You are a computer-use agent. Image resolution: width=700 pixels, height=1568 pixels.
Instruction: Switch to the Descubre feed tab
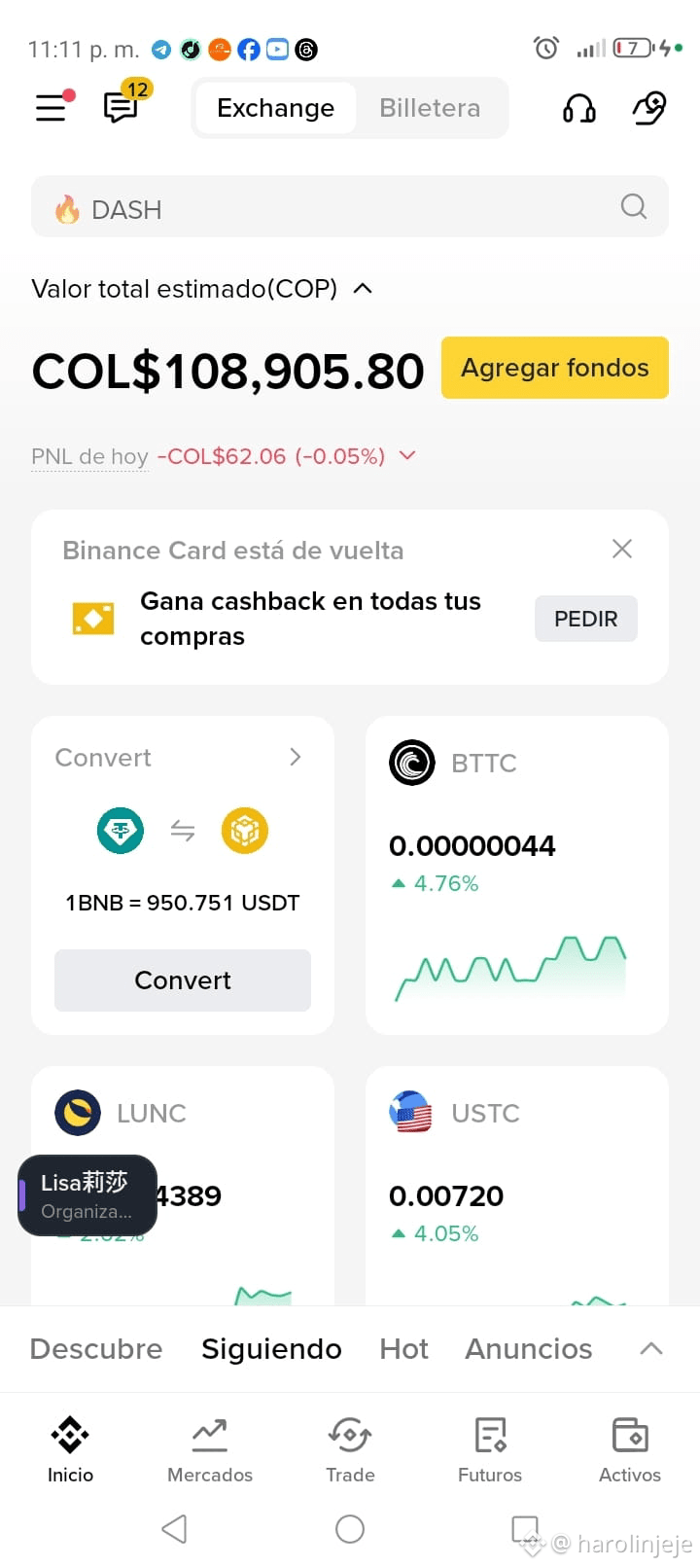96,1349
